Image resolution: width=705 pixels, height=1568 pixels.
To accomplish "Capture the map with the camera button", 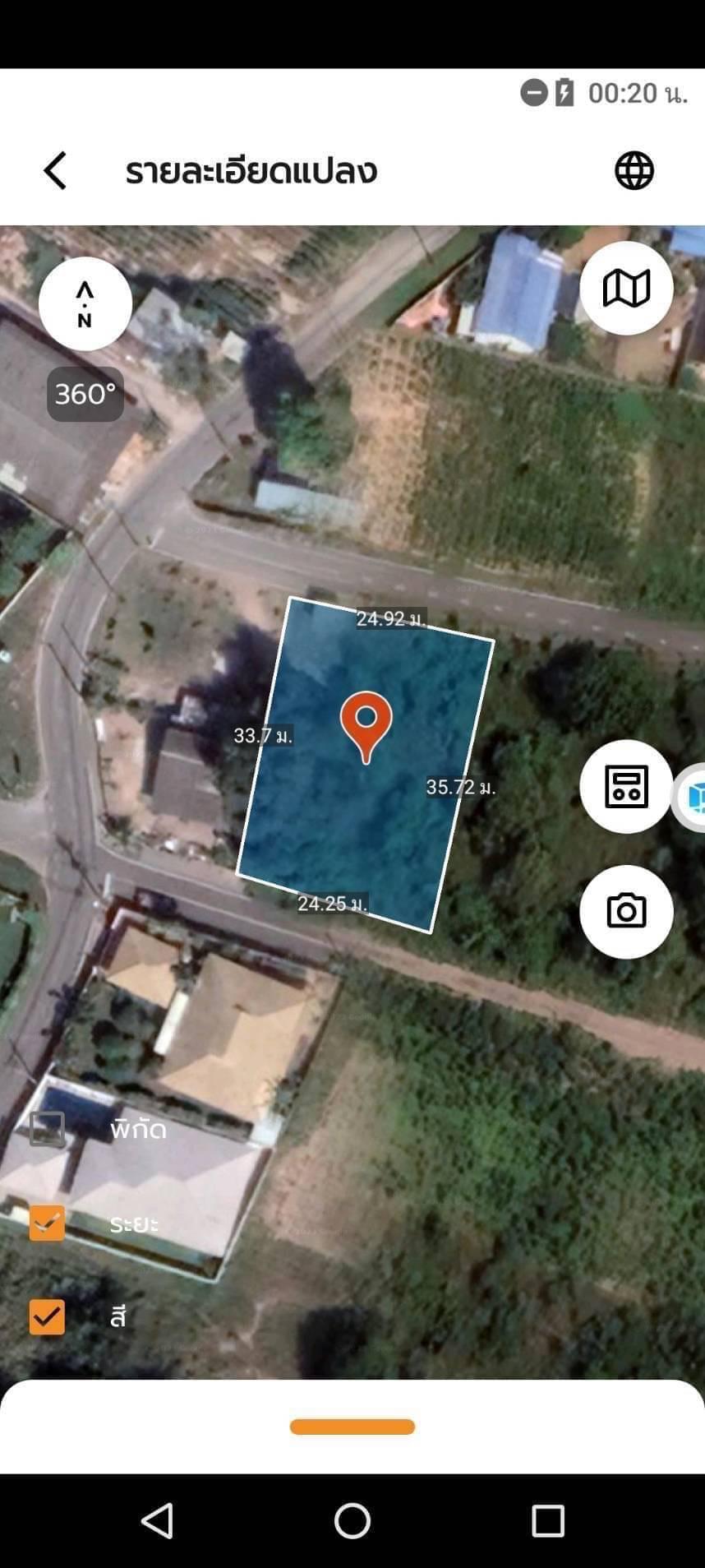I will [626, 912].
